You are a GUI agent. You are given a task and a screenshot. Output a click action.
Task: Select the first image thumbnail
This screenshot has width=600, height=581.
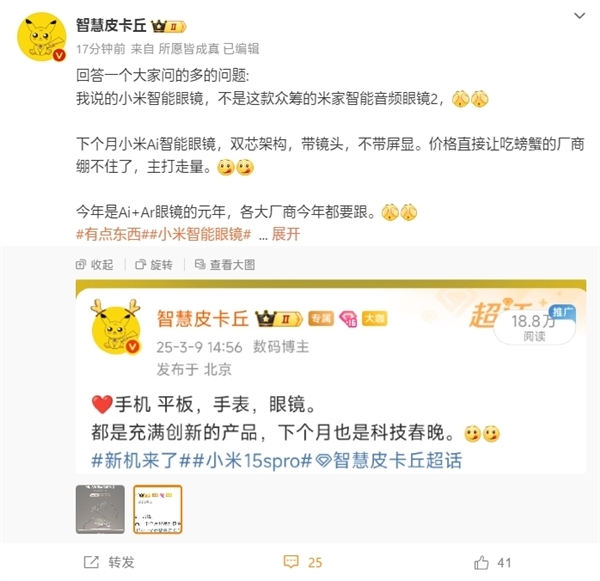[101, 509]
